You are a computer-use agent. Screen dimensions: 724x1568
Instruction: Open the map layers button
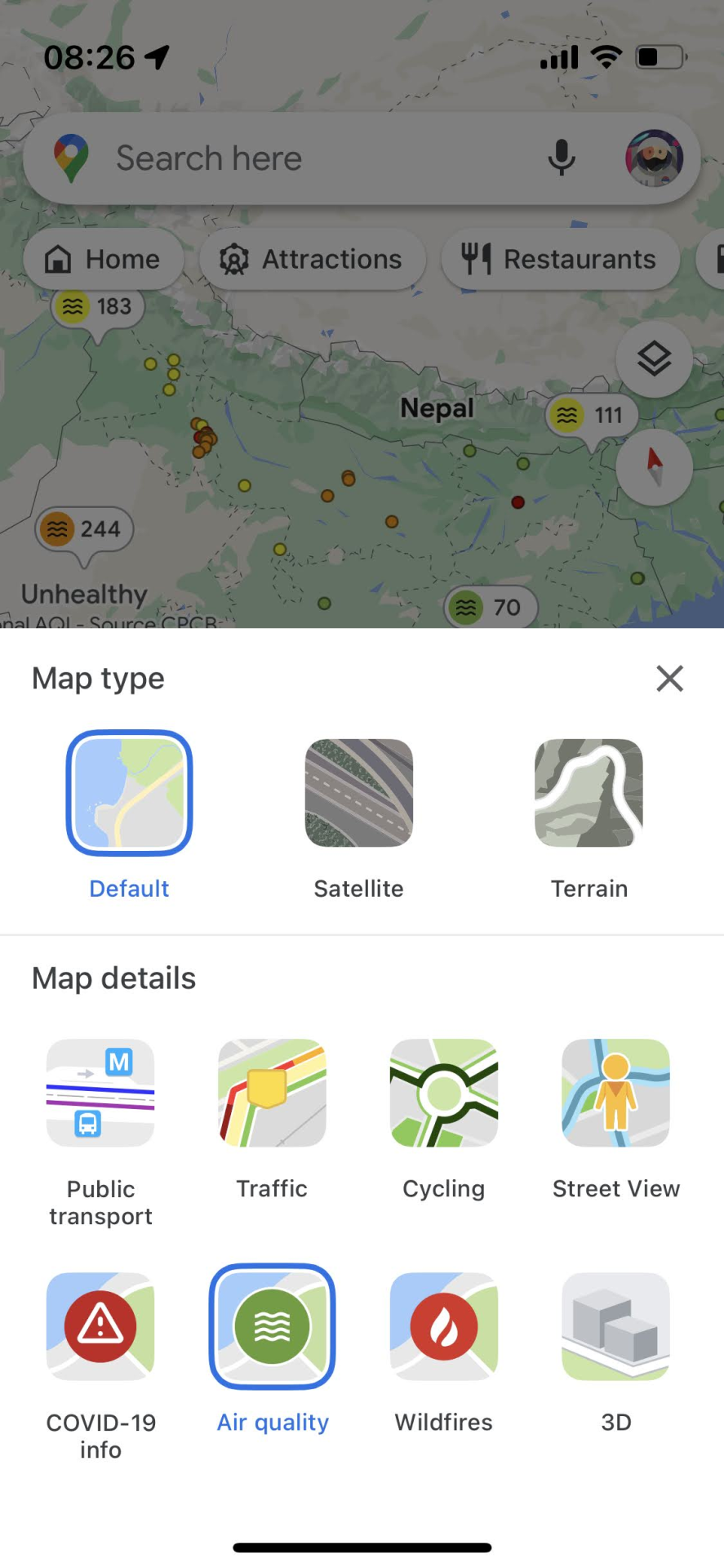654,359
